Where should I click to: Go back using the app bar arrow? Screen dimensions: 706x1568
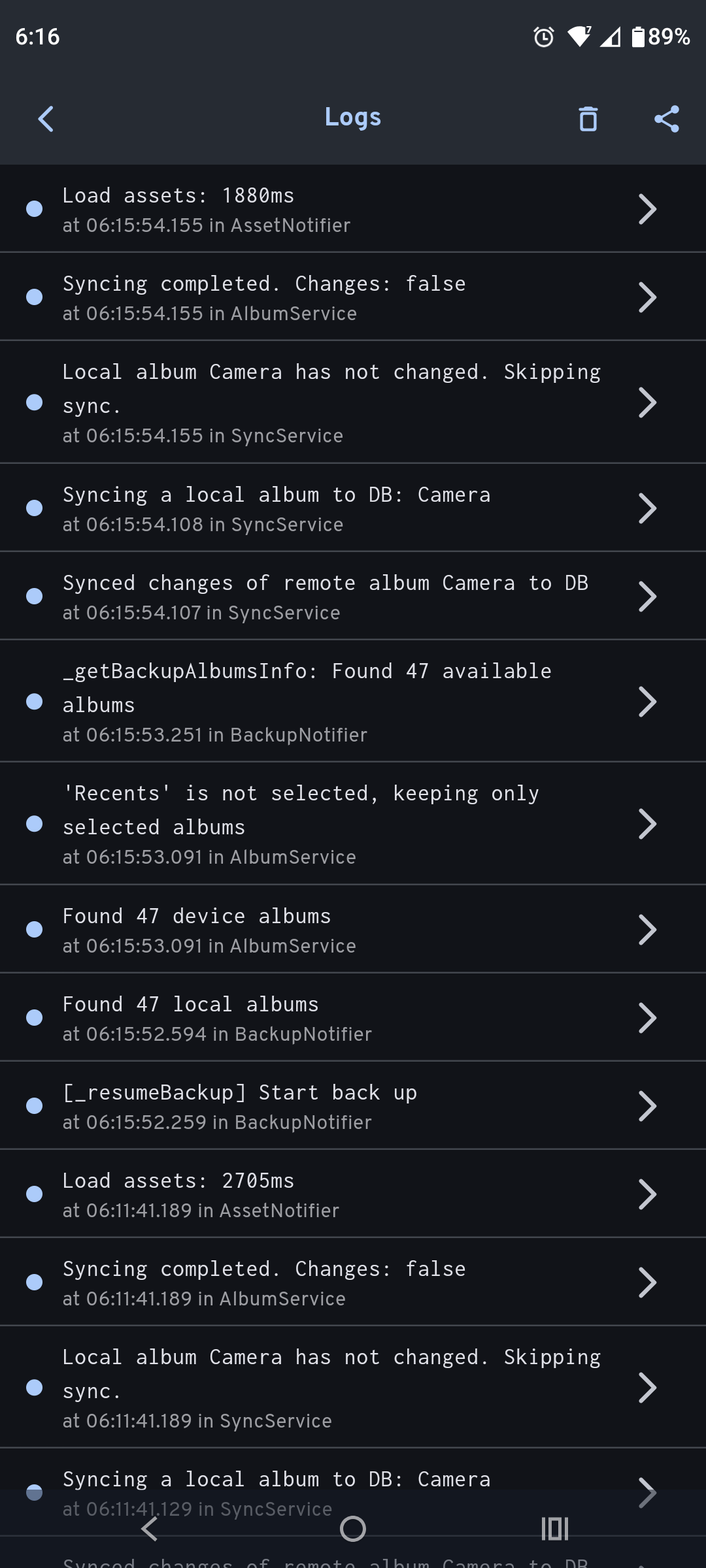[44, 119]
